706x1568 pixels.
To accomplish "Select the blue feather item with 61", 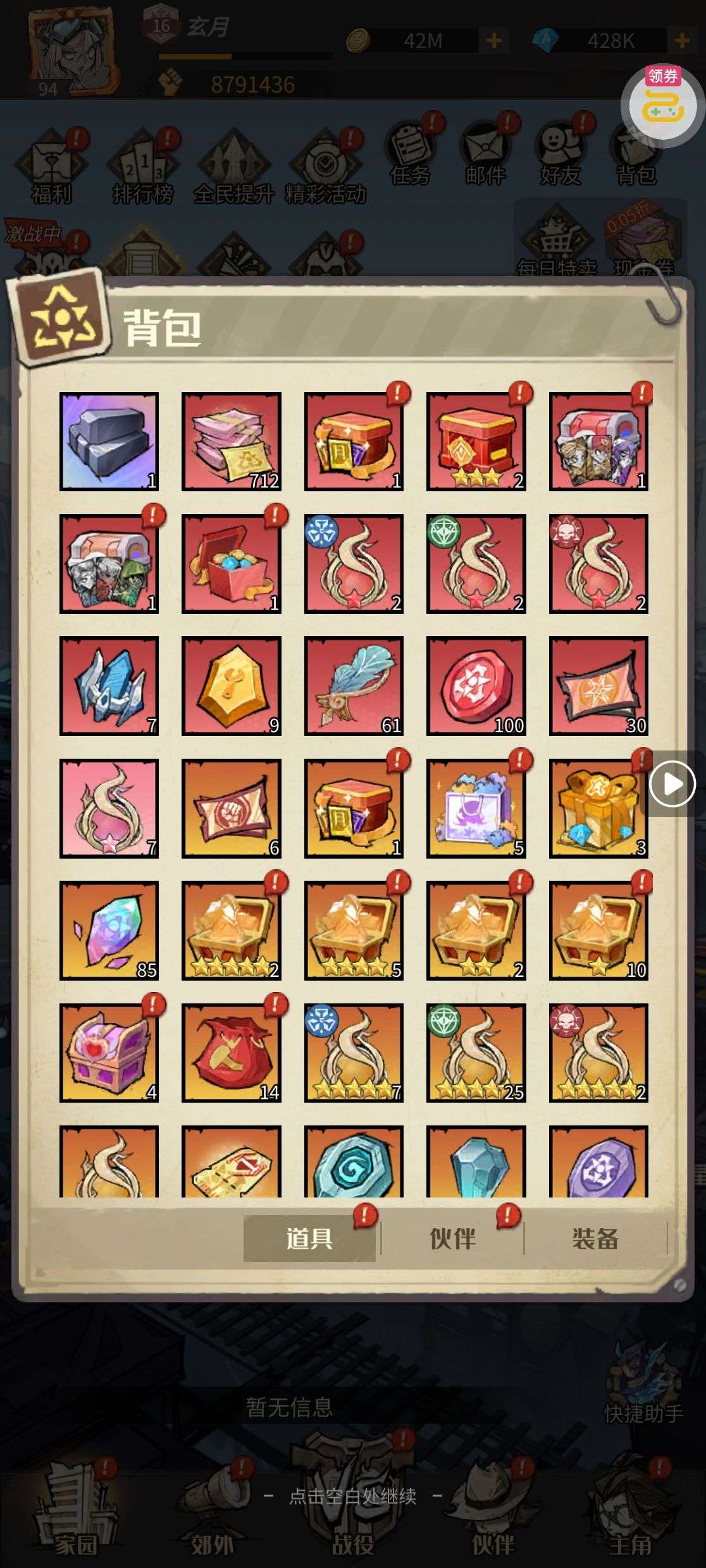I will [354, 686].
